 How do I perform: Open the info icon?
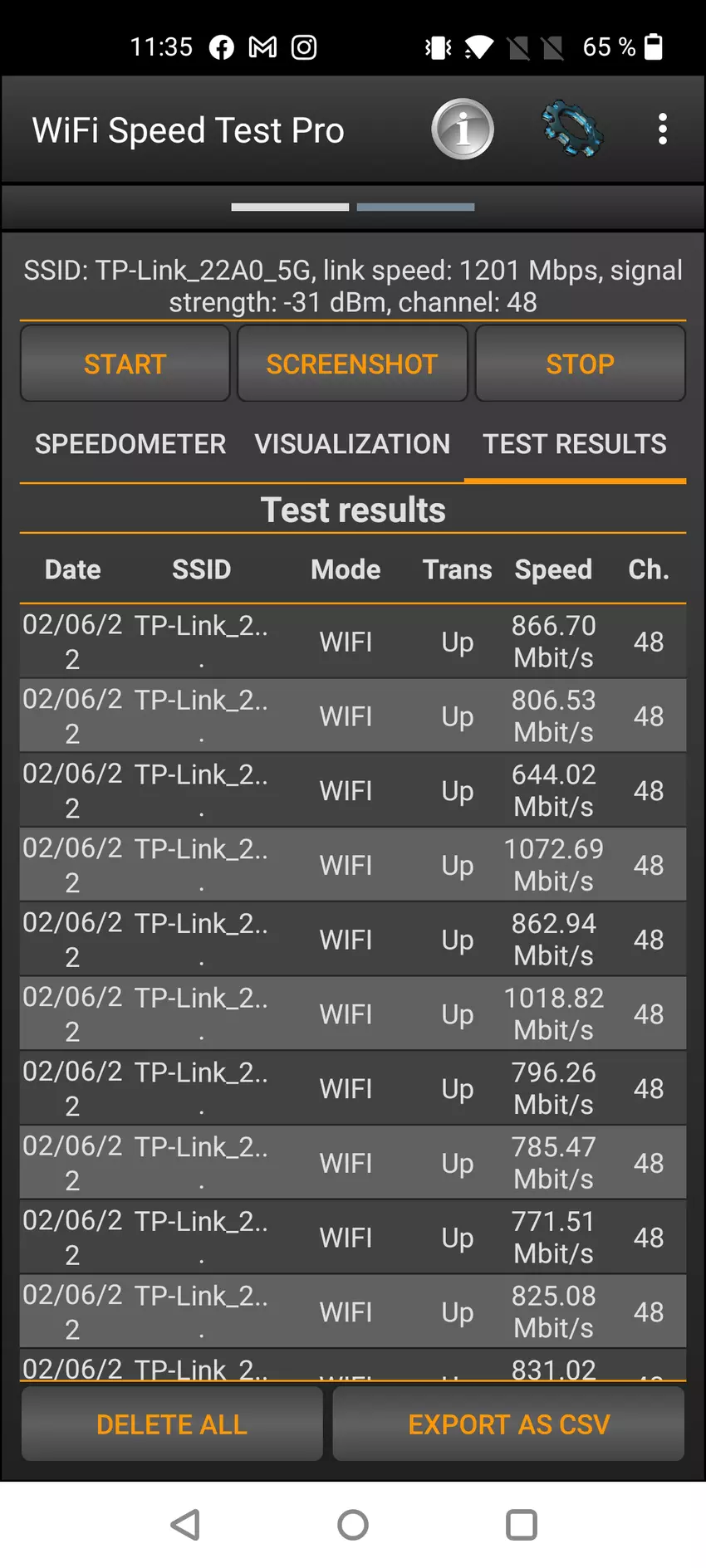coord(463,129)
